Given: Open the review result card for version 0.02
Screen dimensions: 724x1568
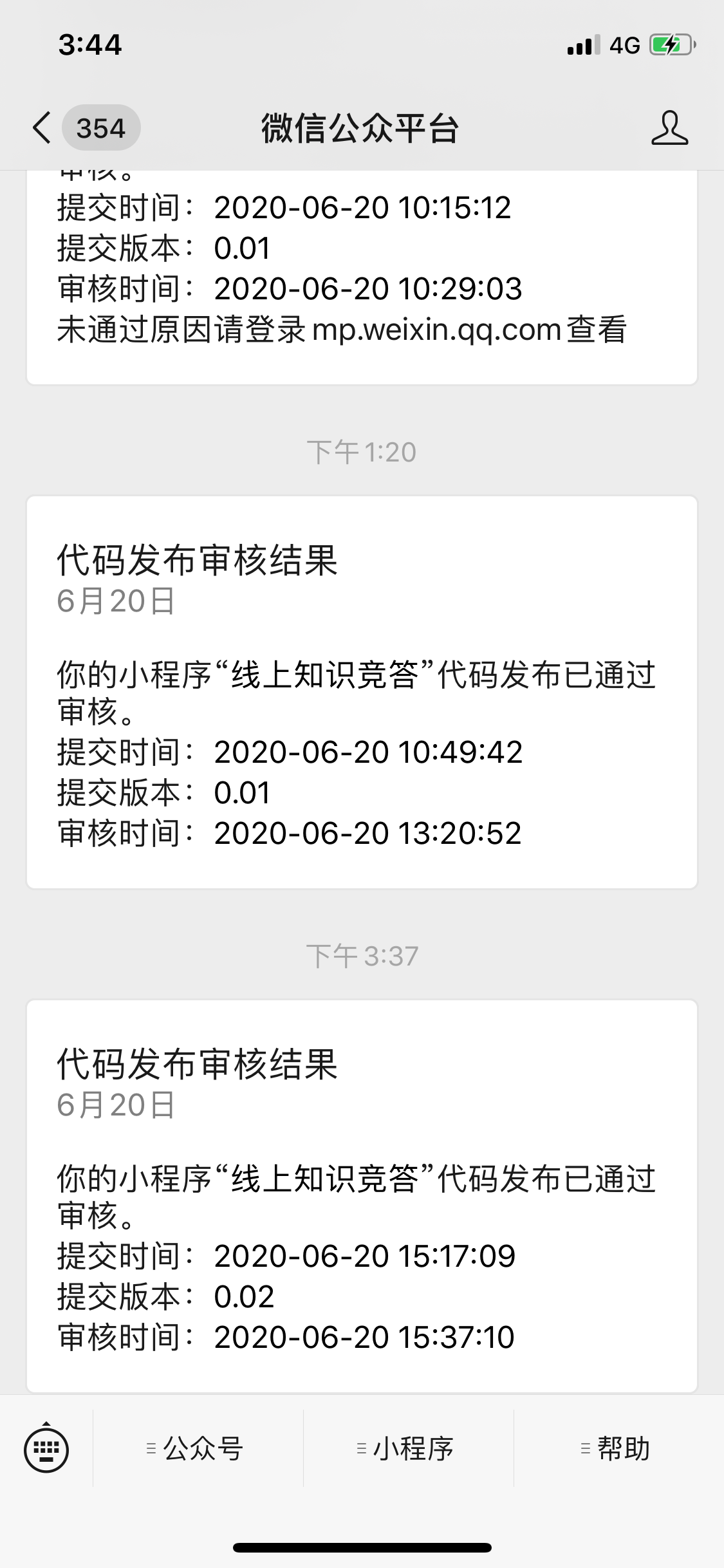Looking at the screenshot, I should [362, 1196].
